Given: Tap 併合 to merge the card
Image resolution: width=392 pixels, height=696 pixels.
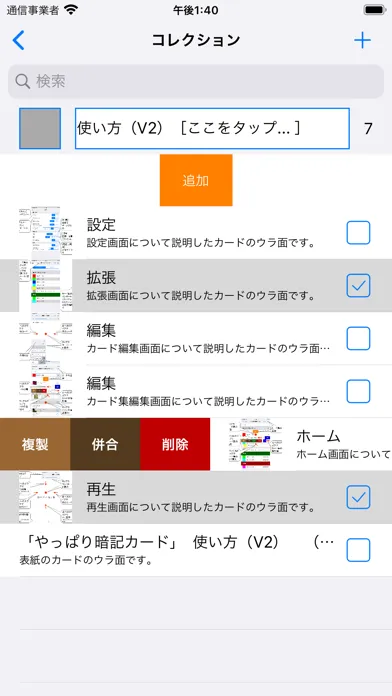Looking at the screenshot, I should [x=105, y=444].
